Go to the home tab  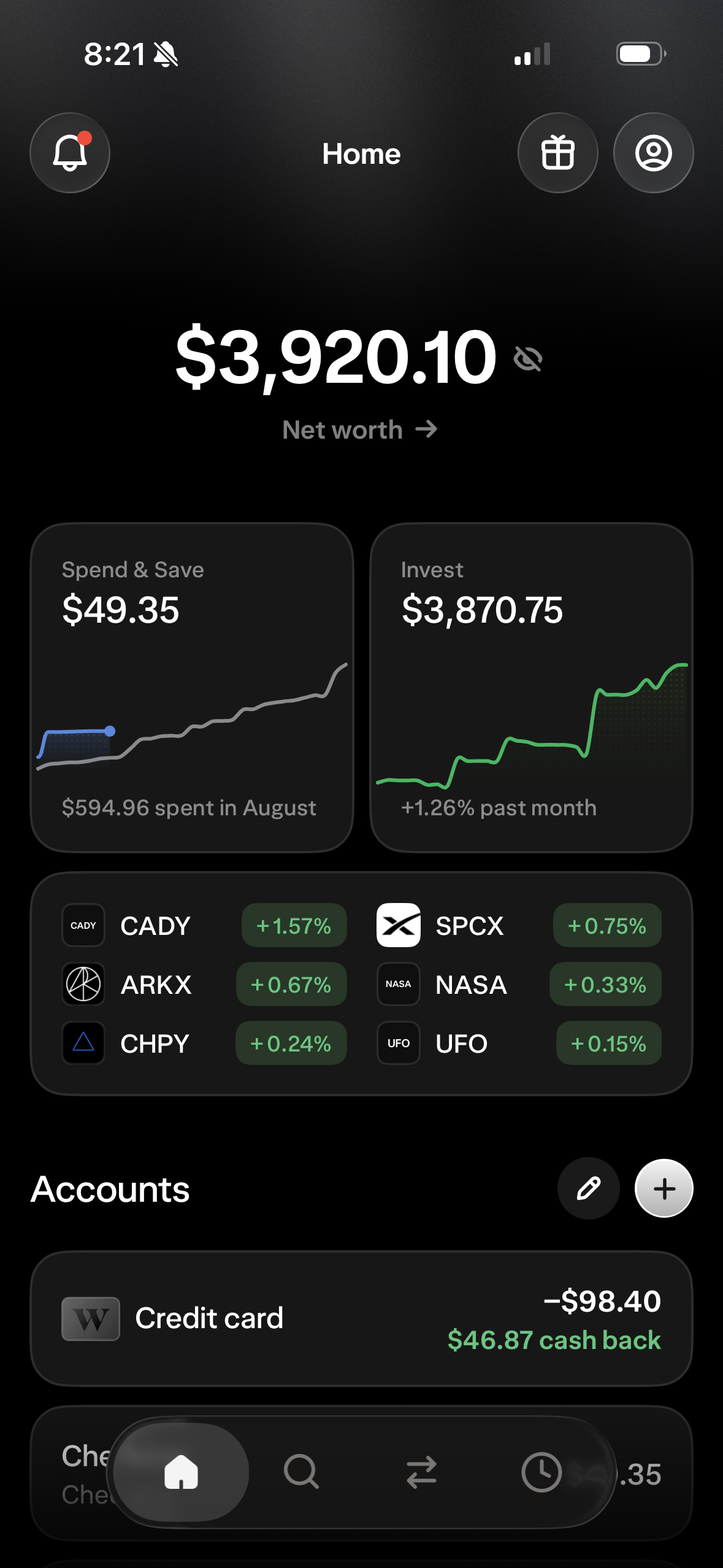(182, 1472)
